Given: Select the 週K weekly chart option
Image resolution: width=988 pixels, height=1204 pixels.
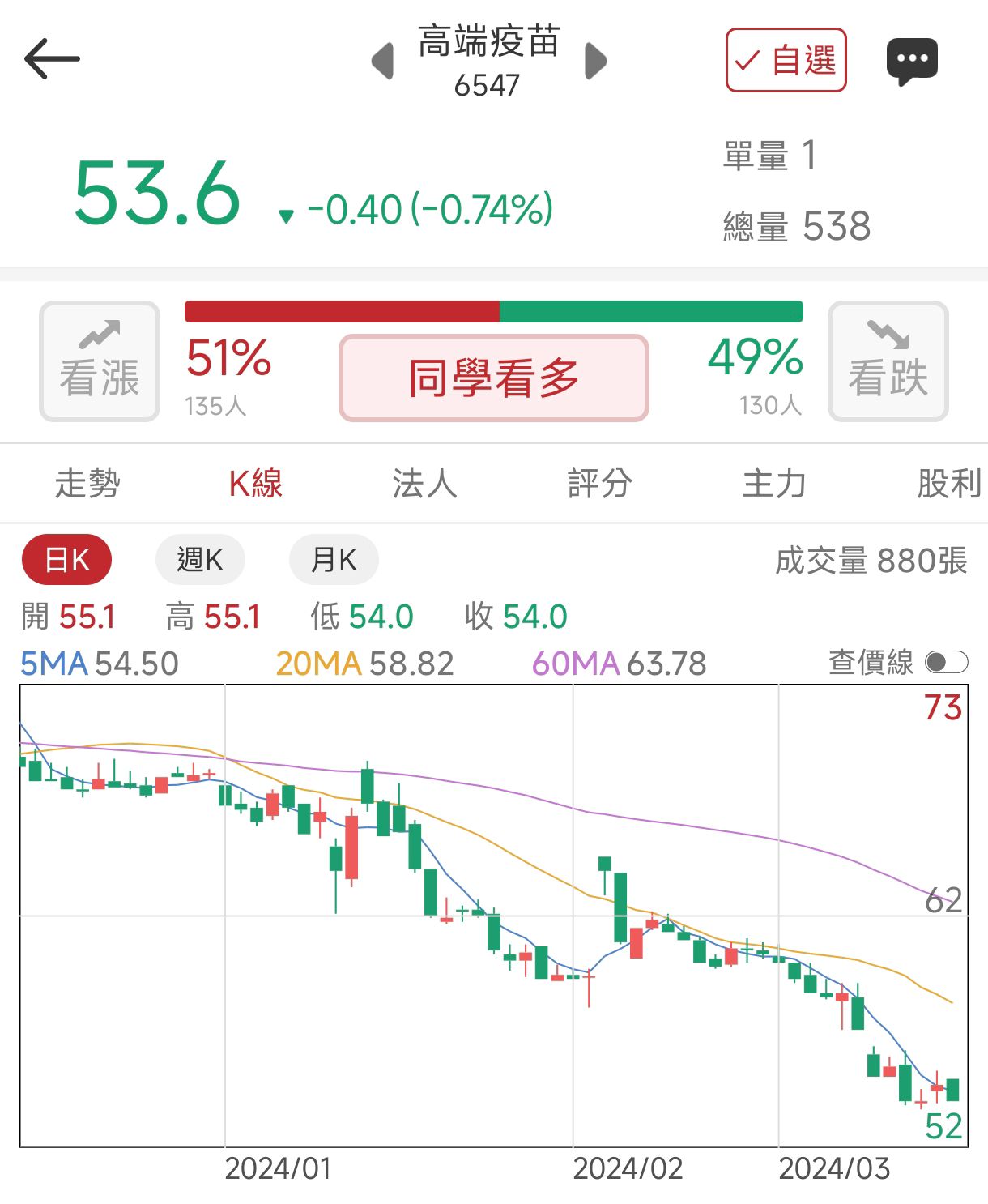Looking at the screenshot, I should pyautogui.click(x=199, y=559).
